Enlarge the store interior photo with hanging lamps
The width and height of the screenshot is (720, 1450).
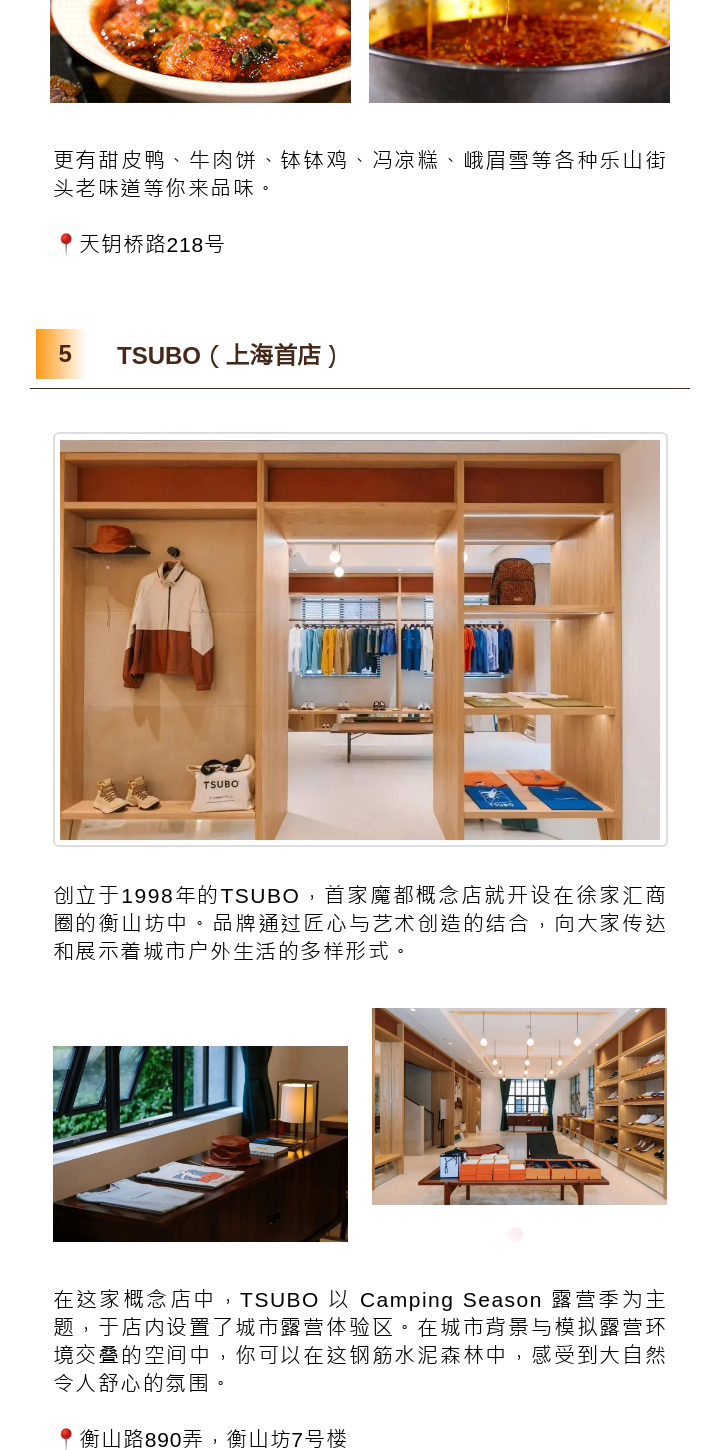(519, 1106)
